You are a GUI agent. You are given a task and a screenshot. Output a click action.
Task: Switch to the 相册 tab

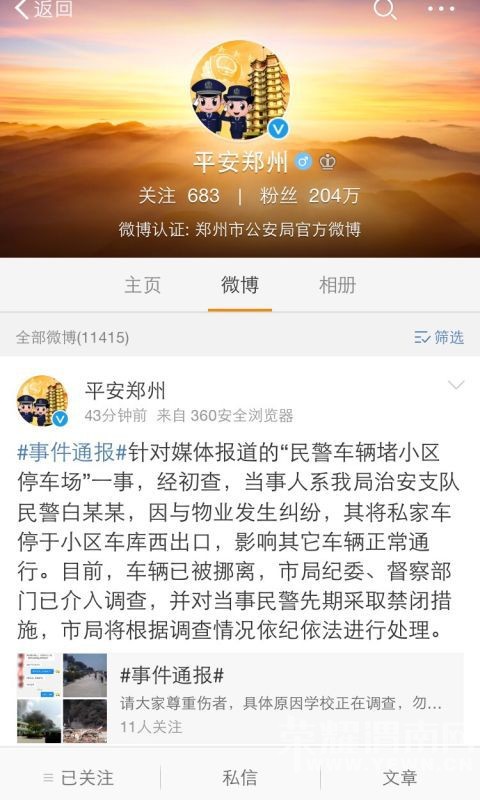(337, 285)
